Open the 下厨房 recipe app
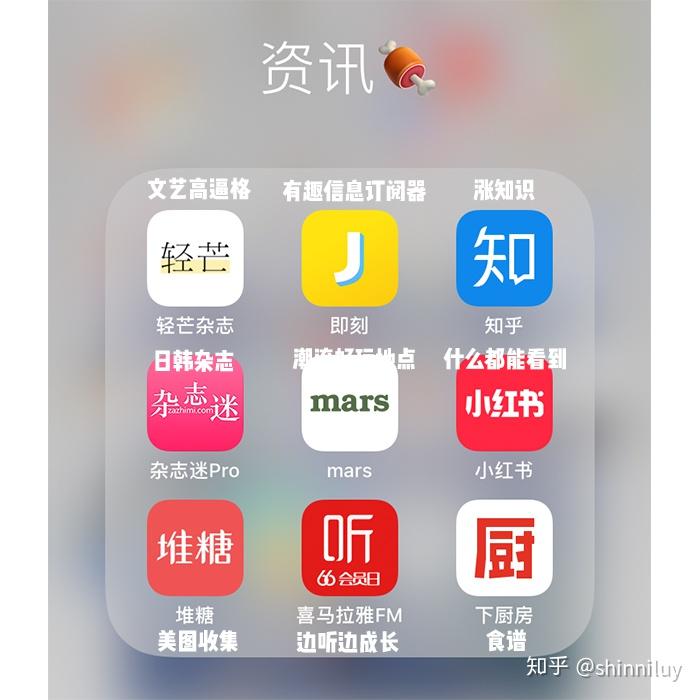This screenshot has height=700, width=700. point(504,548)
